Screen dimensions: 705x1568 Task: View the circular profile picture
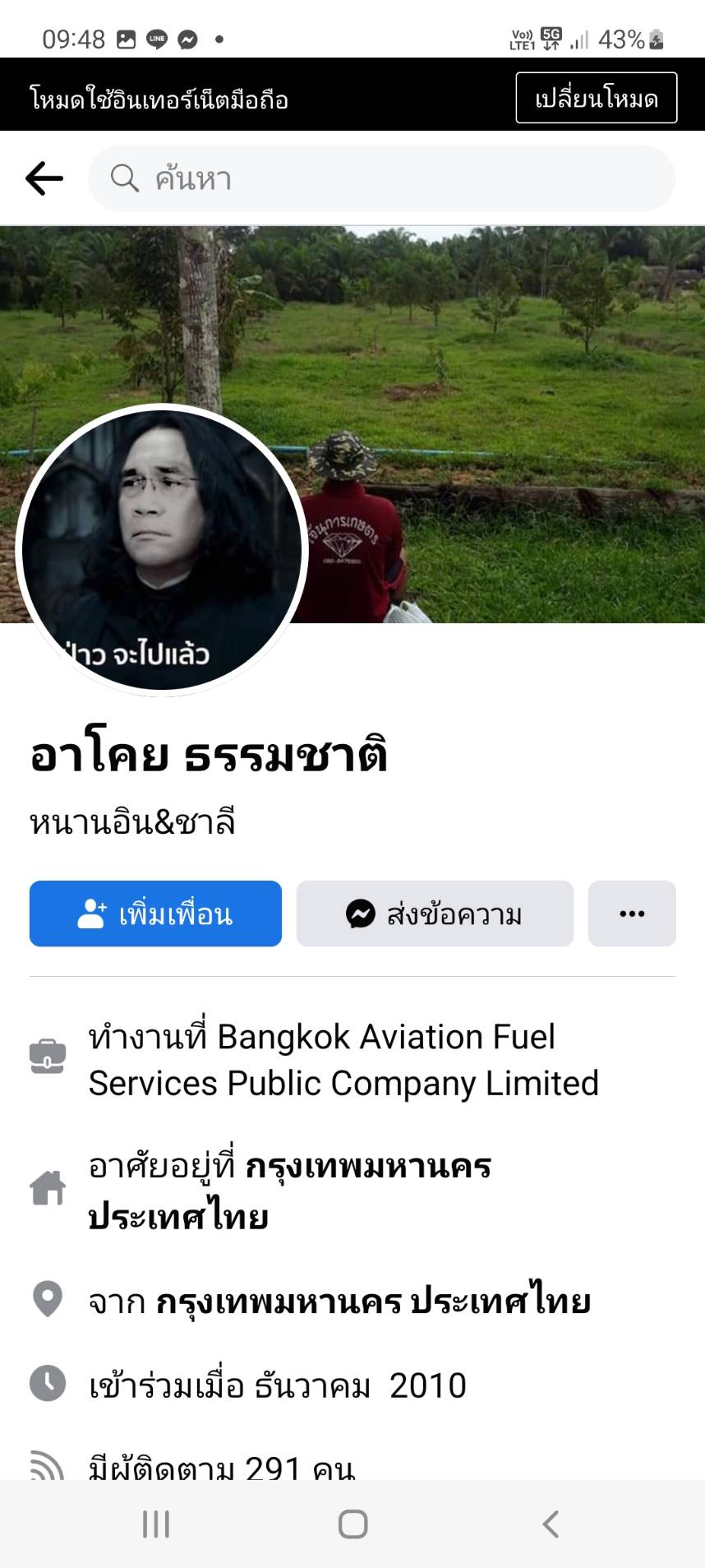point(162,549)
